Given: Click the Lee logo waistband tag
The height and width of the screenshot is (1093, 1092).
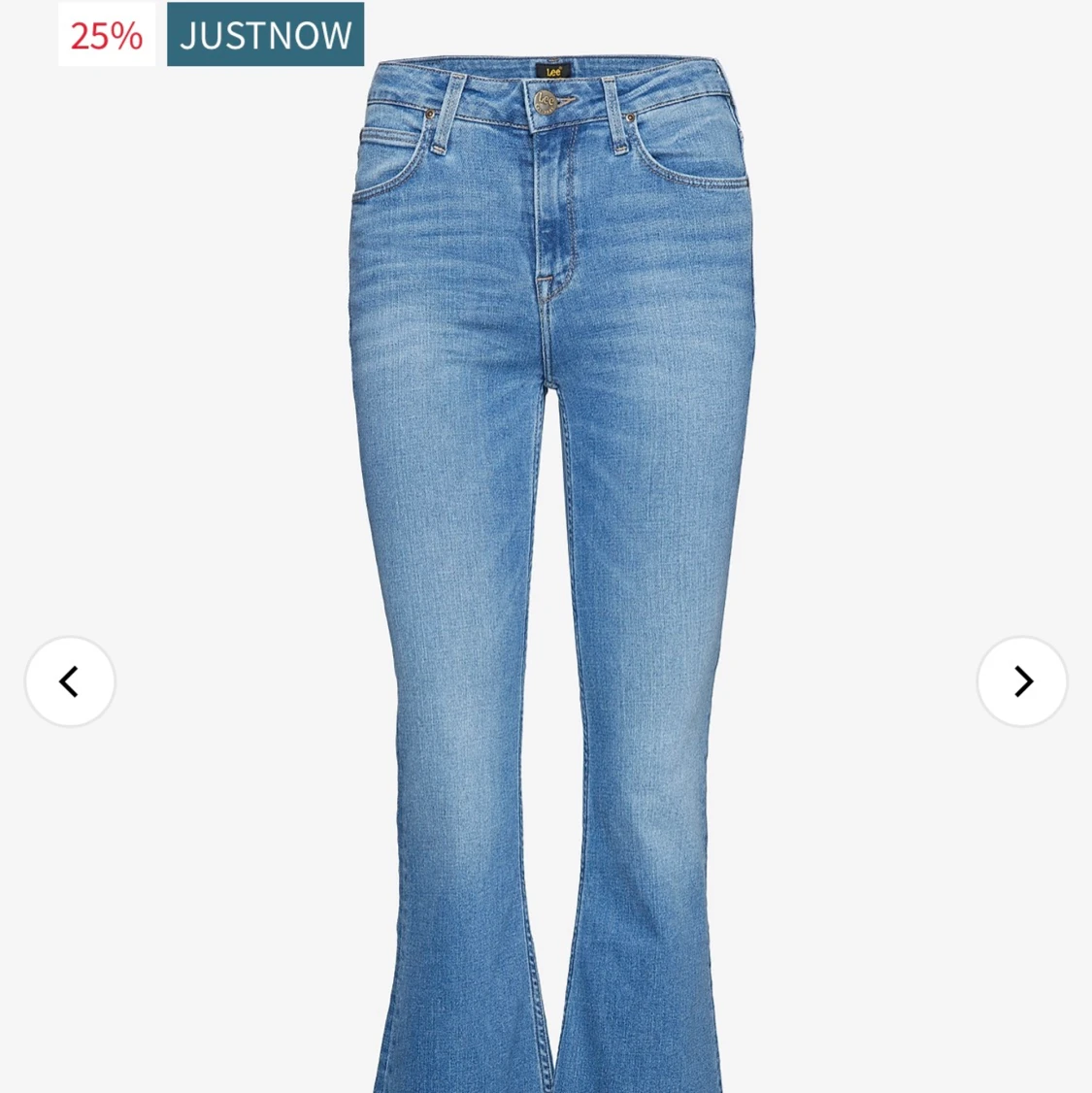Looking at the screenshot, I should (550, 68).
